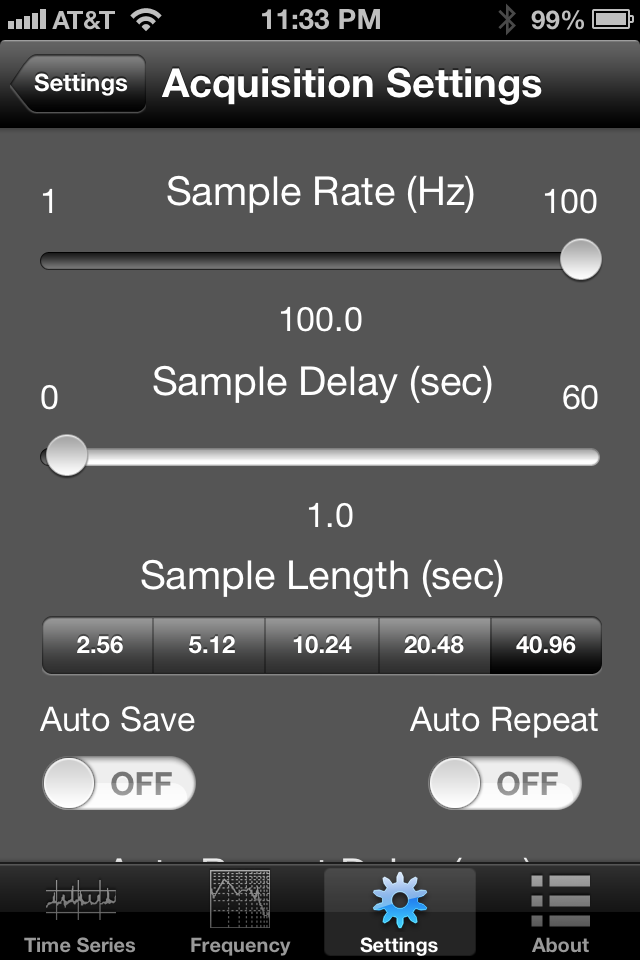The height and width of the screenshot is (960, 640).
Task: Tap the Settings tab in bottom bar
Action: (x=399, y=912)
